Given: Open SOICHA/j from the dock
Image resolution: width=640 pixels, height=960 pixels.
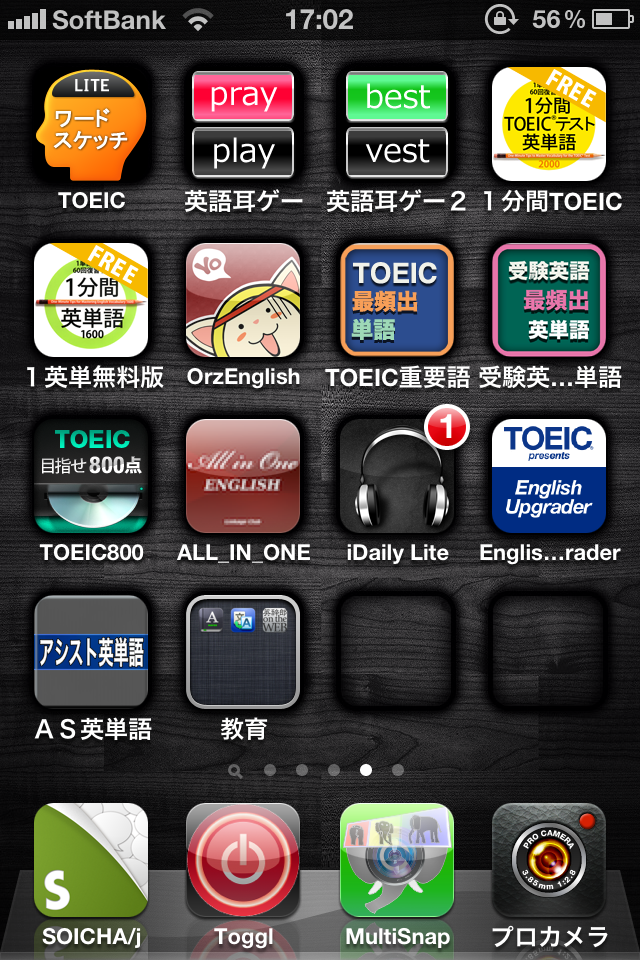Looking at the screenshot, I should pyautogui.click(x=92, y=860).
